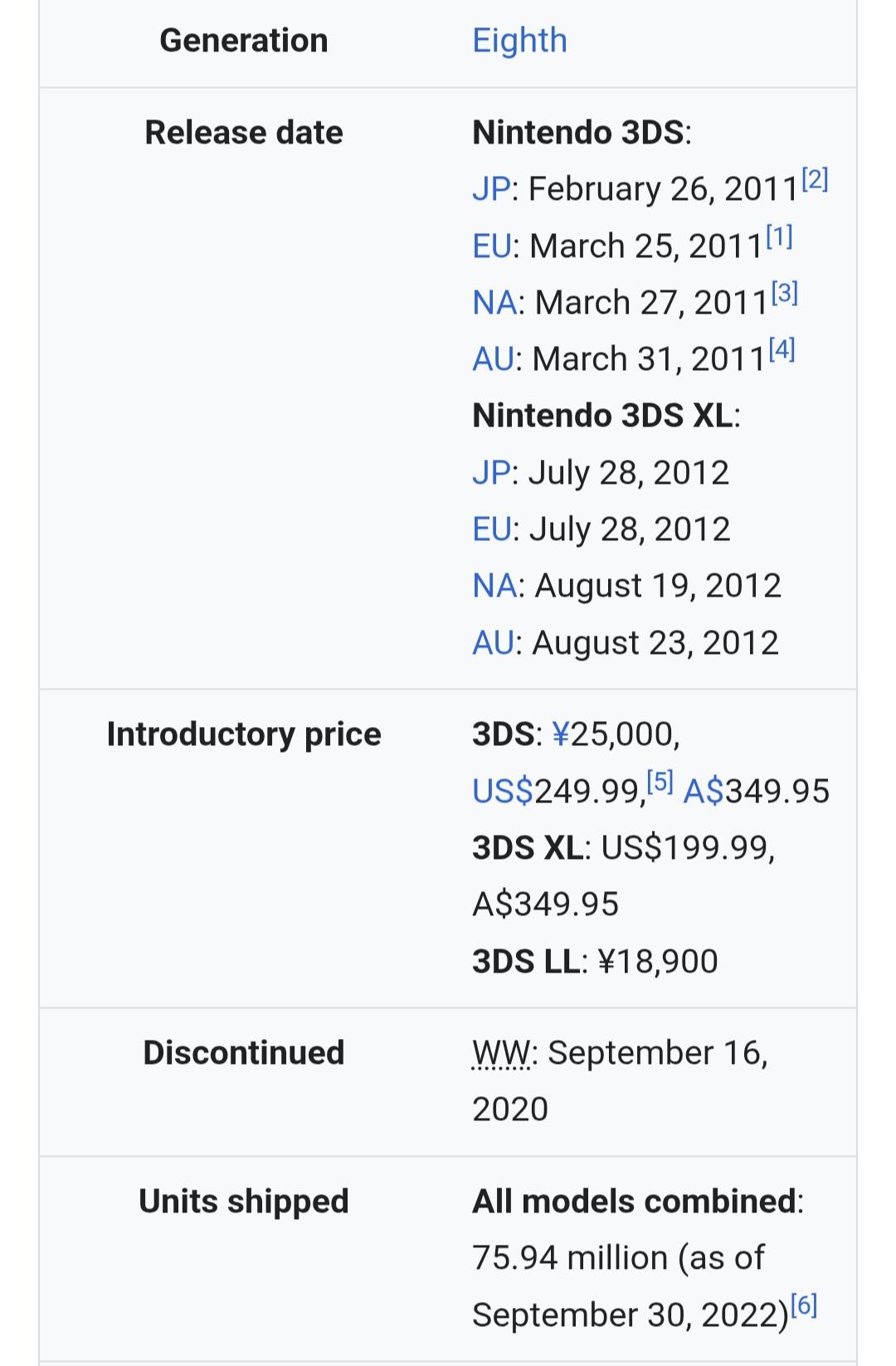The image size is (896, 1366).
Task: Tap citation [5] after US$249.99
Action: [x=660, y=782]
